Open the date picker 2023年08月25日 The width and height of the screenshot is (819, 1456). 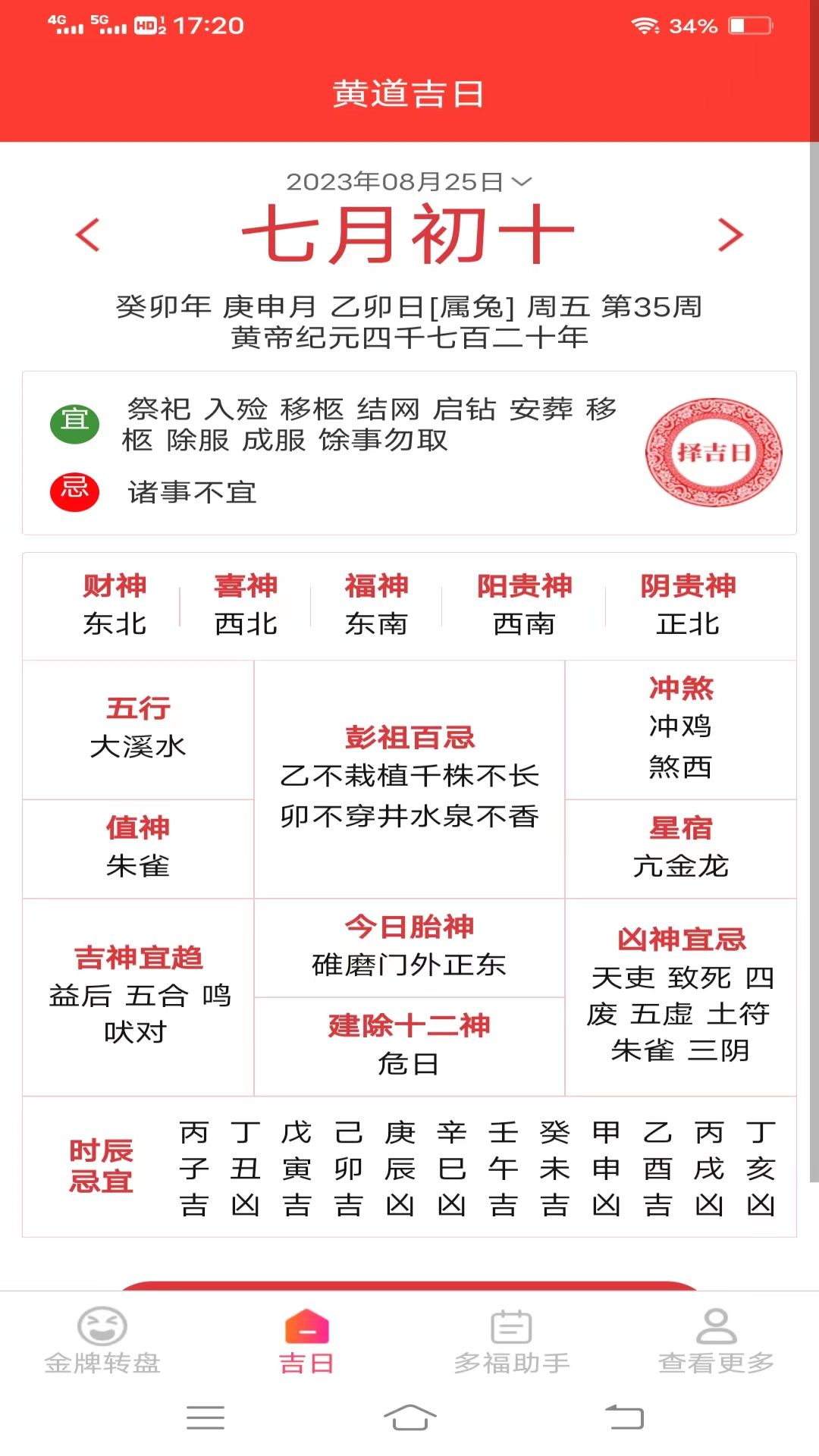coord(409,182)
